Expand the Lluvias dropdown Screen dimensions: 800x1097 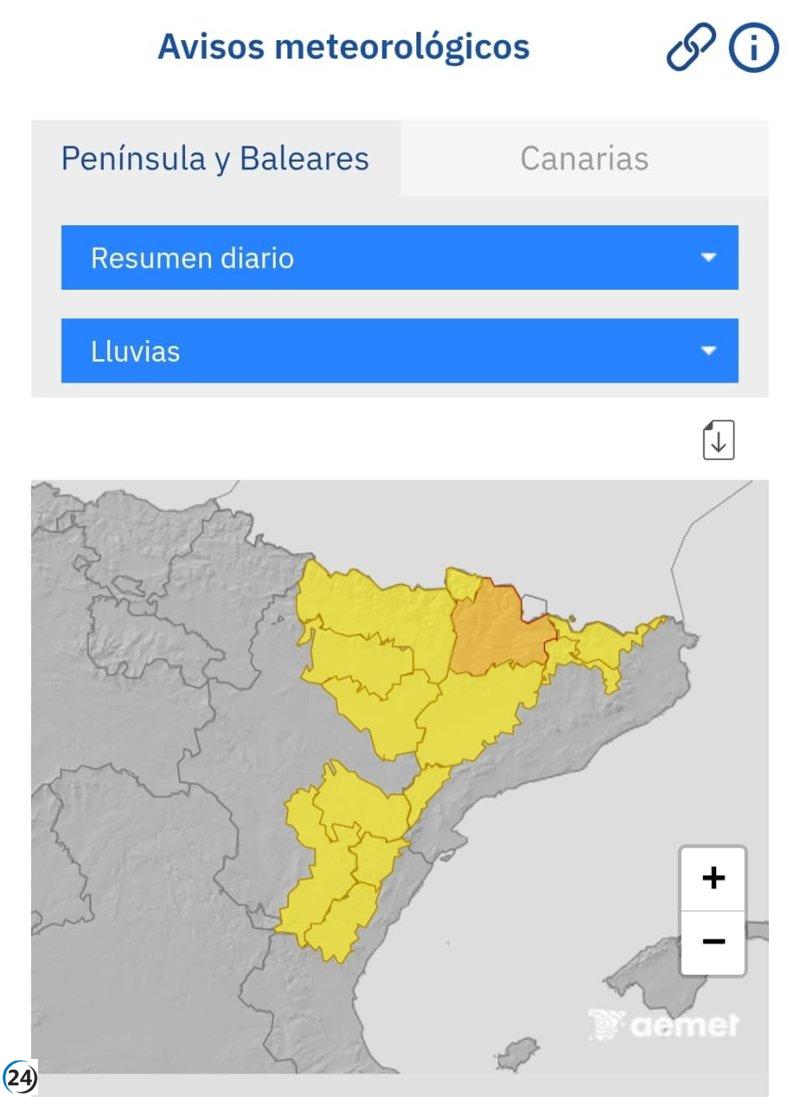399,351
